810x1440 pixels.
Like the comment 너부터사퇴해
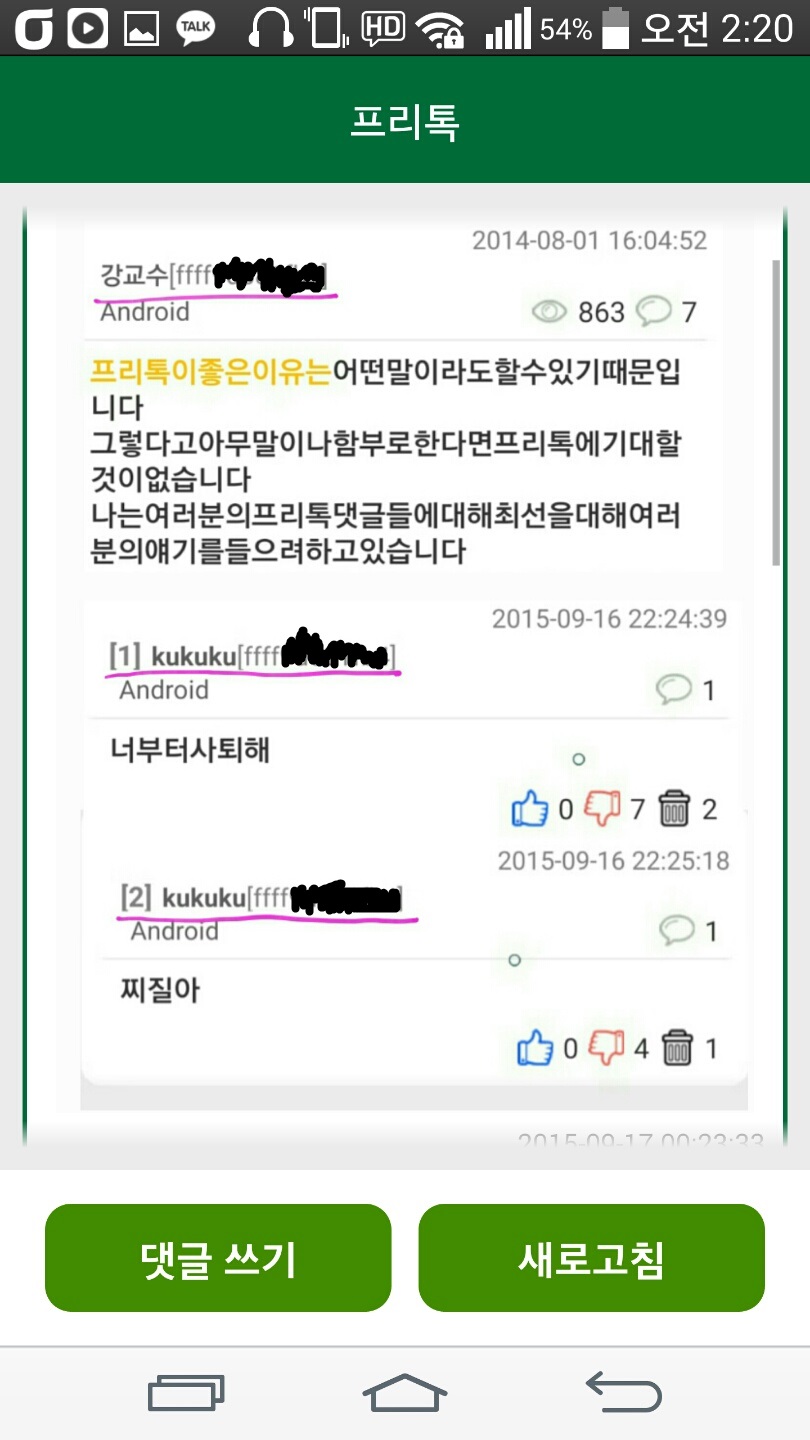(x=531, y=808)
